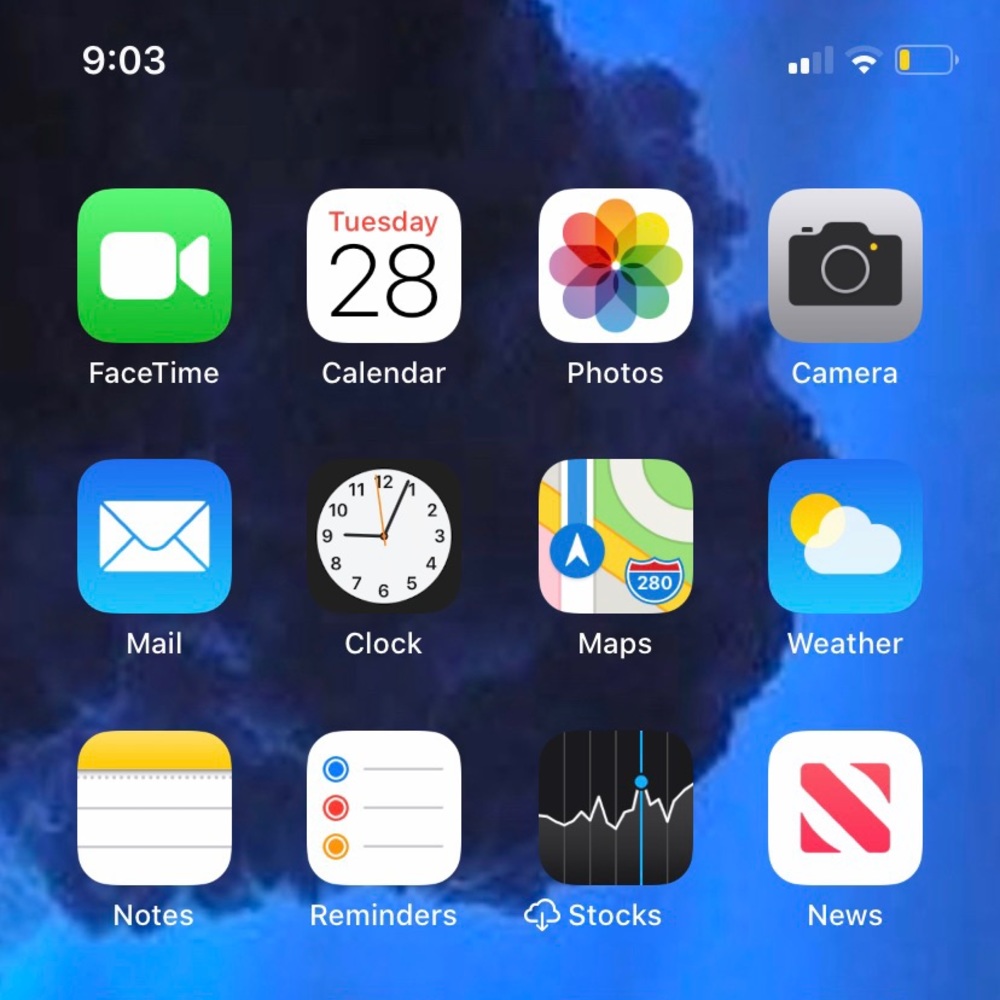Screen dimensions: 1000x1000
Task: Open the Maps app
Action: pyautogui.click(x=615, y=536)
